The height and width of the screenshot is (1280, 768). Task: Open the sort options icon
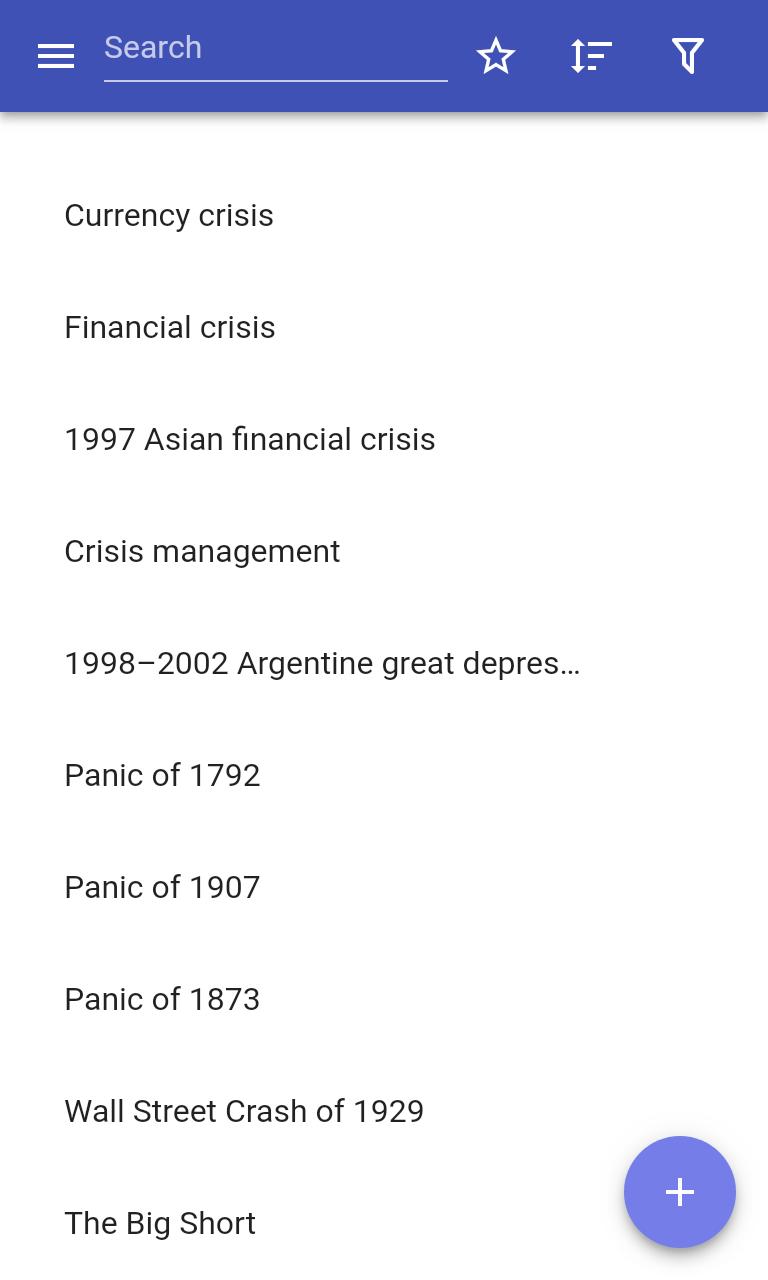(591, 56)
